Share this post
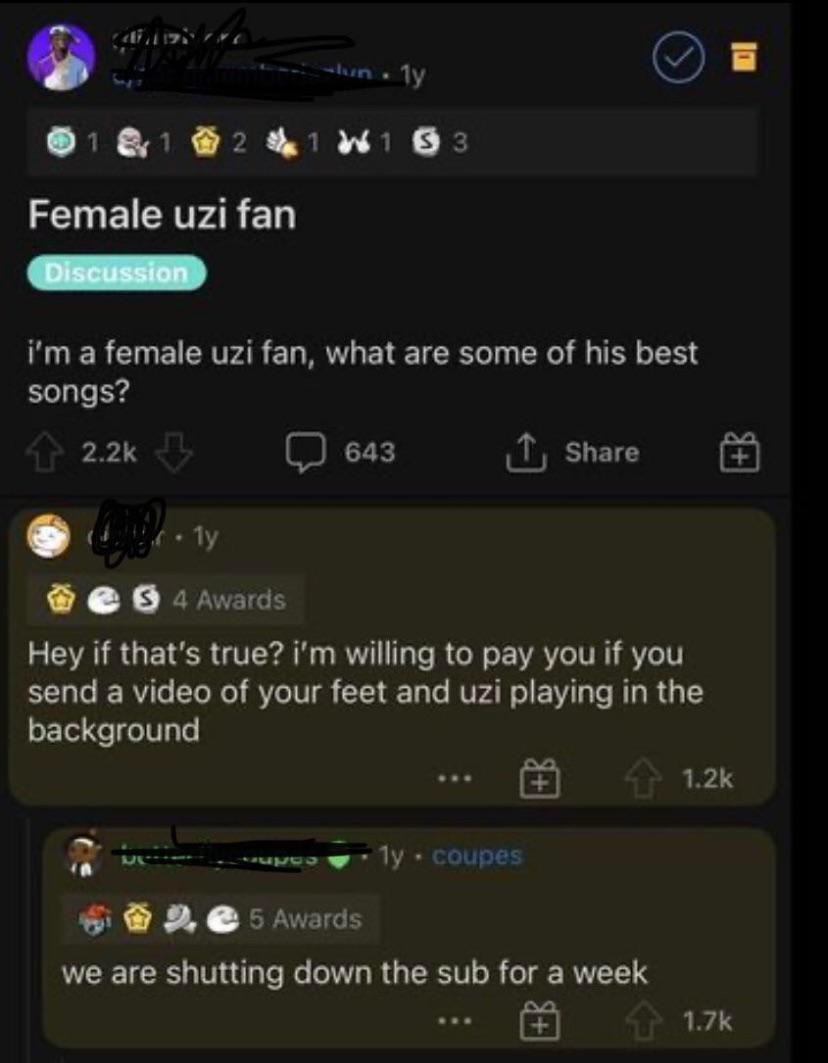The image size is (828, 1063). (x=575, y=452)
